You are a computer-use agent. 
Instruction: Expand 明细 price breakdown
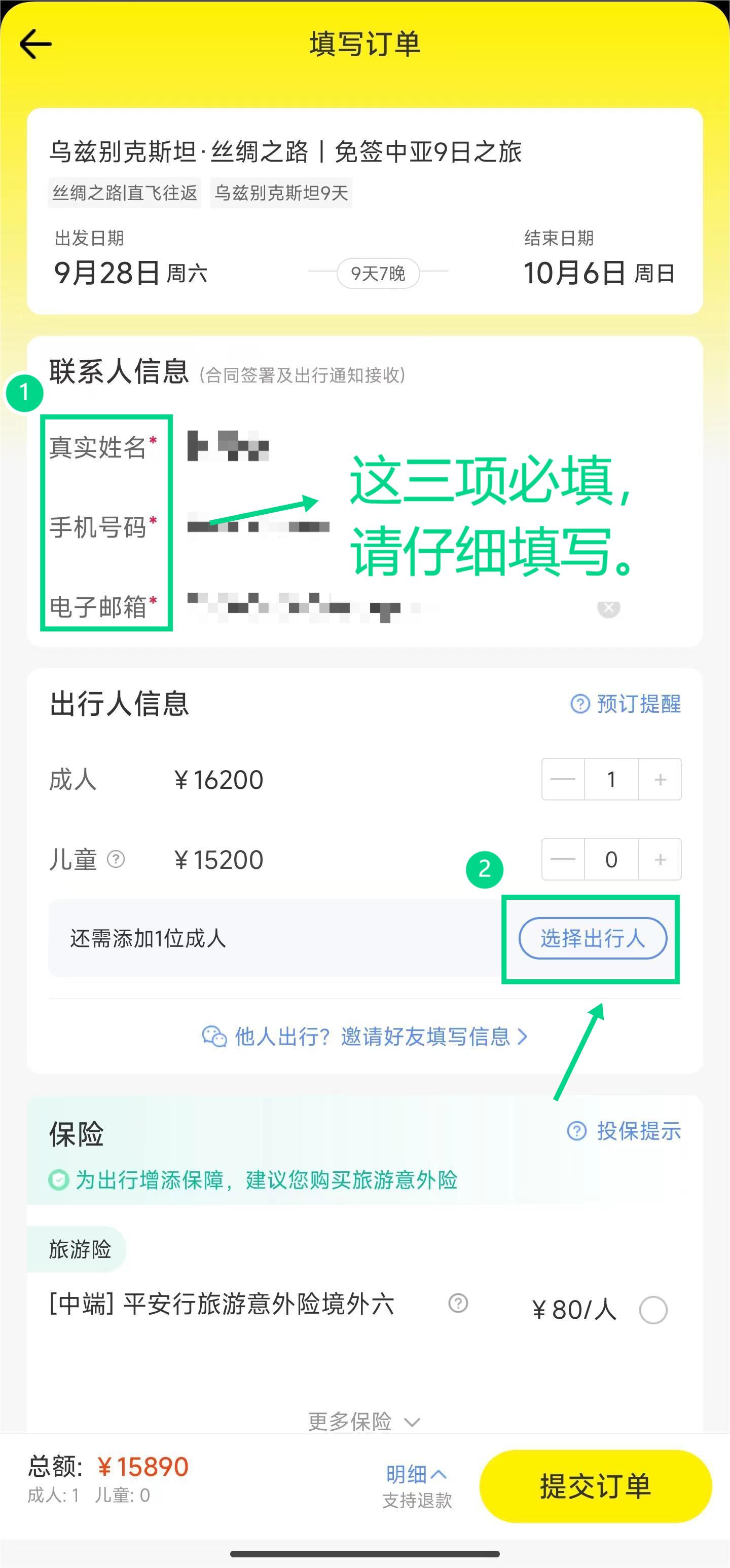click(x=416, y=1474)
